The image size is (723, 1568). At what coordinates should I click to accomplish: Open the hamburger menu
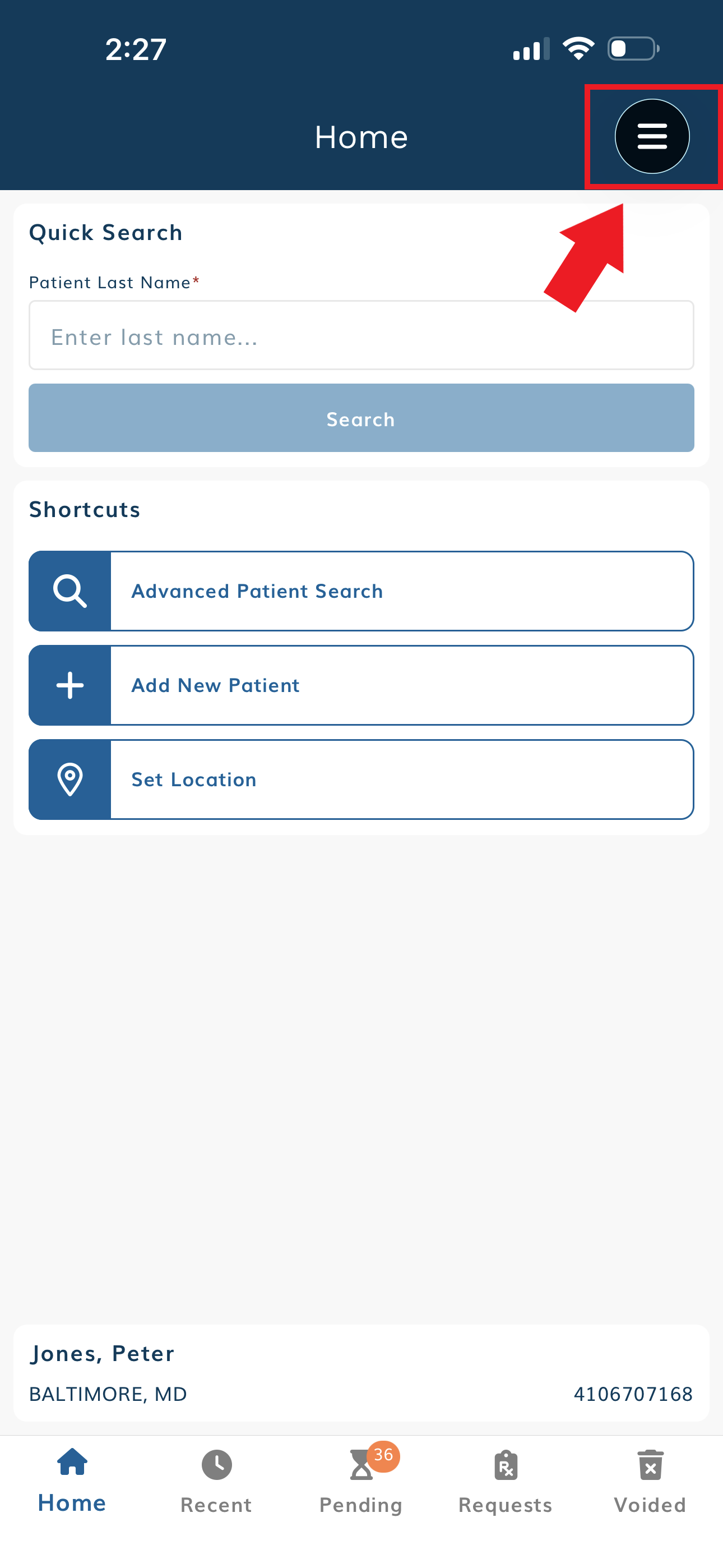coord(652,136)
